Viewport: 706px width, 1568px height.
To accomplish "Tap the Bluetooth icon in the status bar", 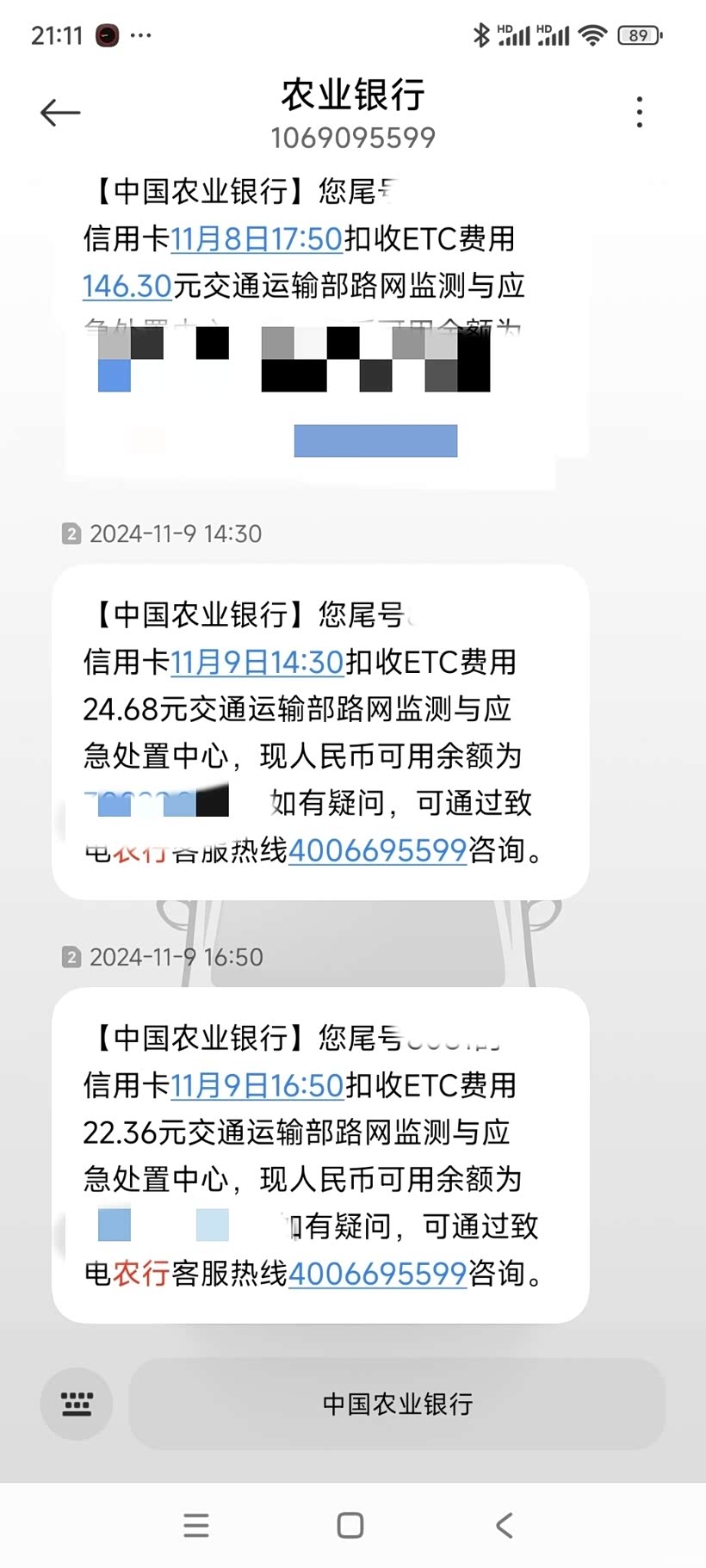I will tap(483, 34).
